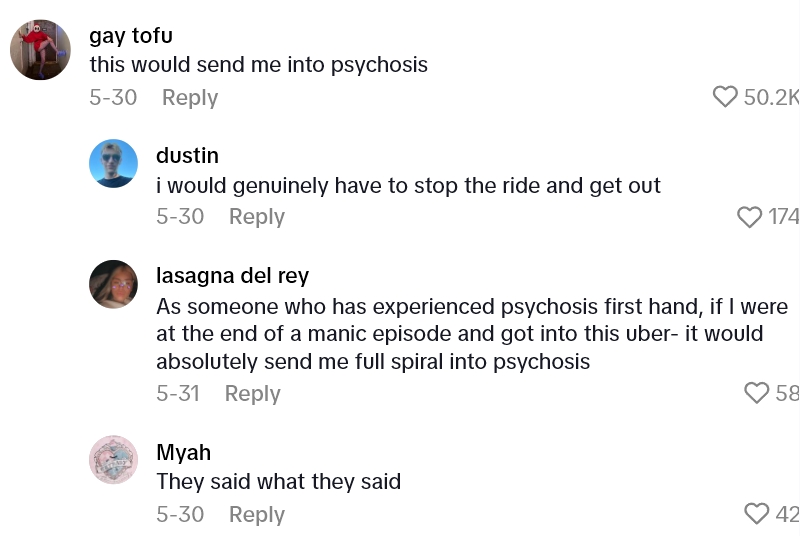Reply to Myah's comment
Image resolution: width=800 pixels, height=536 pixels.
[x=257, y=514]
